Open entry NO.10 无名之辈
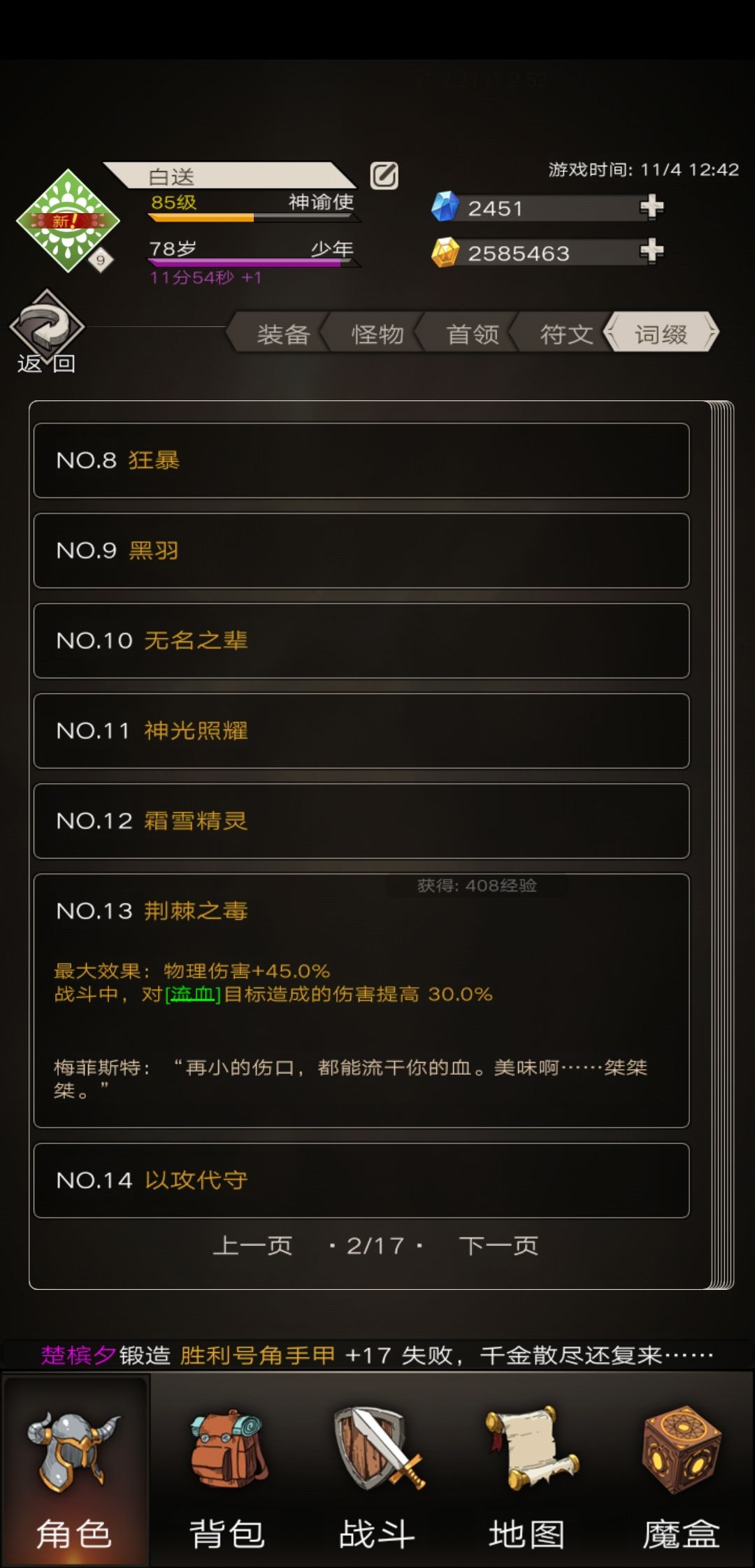 pos(361,641)
